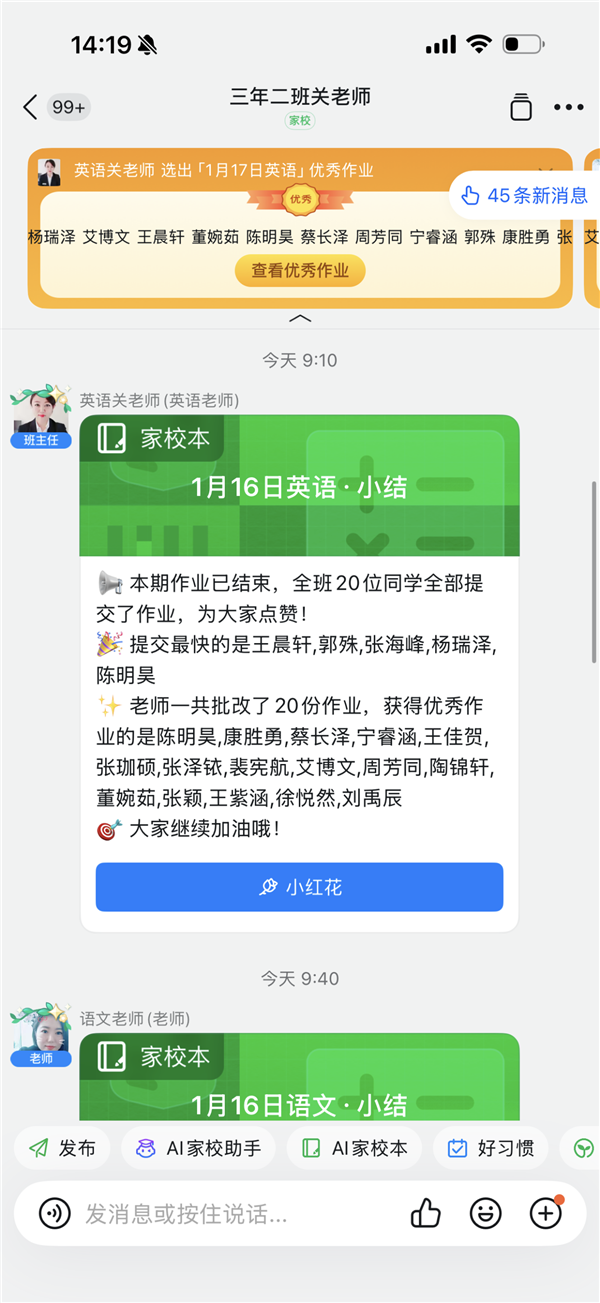View 语文老师's avatar profile
Image resolution: width=600 pixels, height=1303 pixels.
(40, 1028)
